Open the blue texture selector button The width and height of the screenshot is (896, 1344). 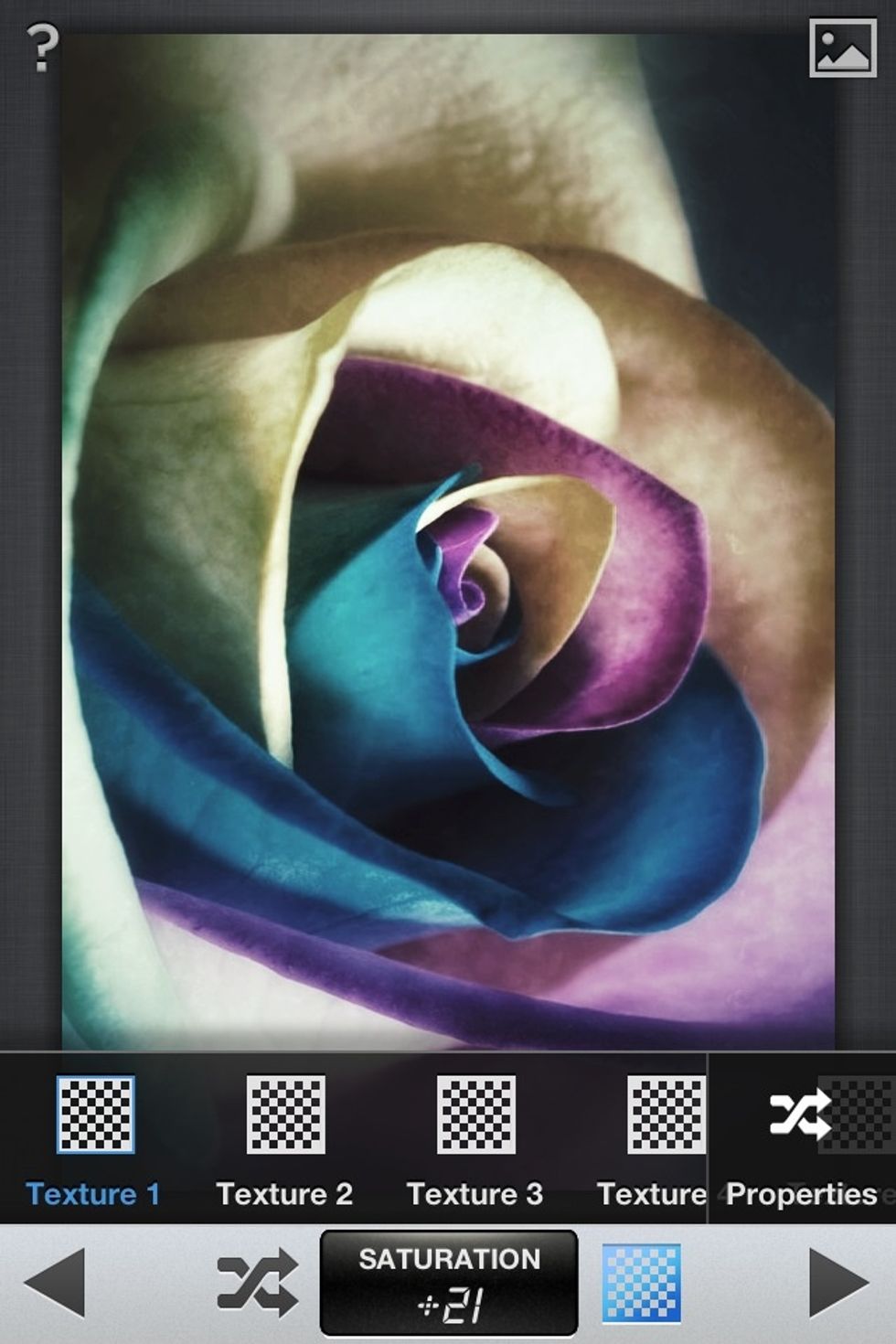(641, 1282)
